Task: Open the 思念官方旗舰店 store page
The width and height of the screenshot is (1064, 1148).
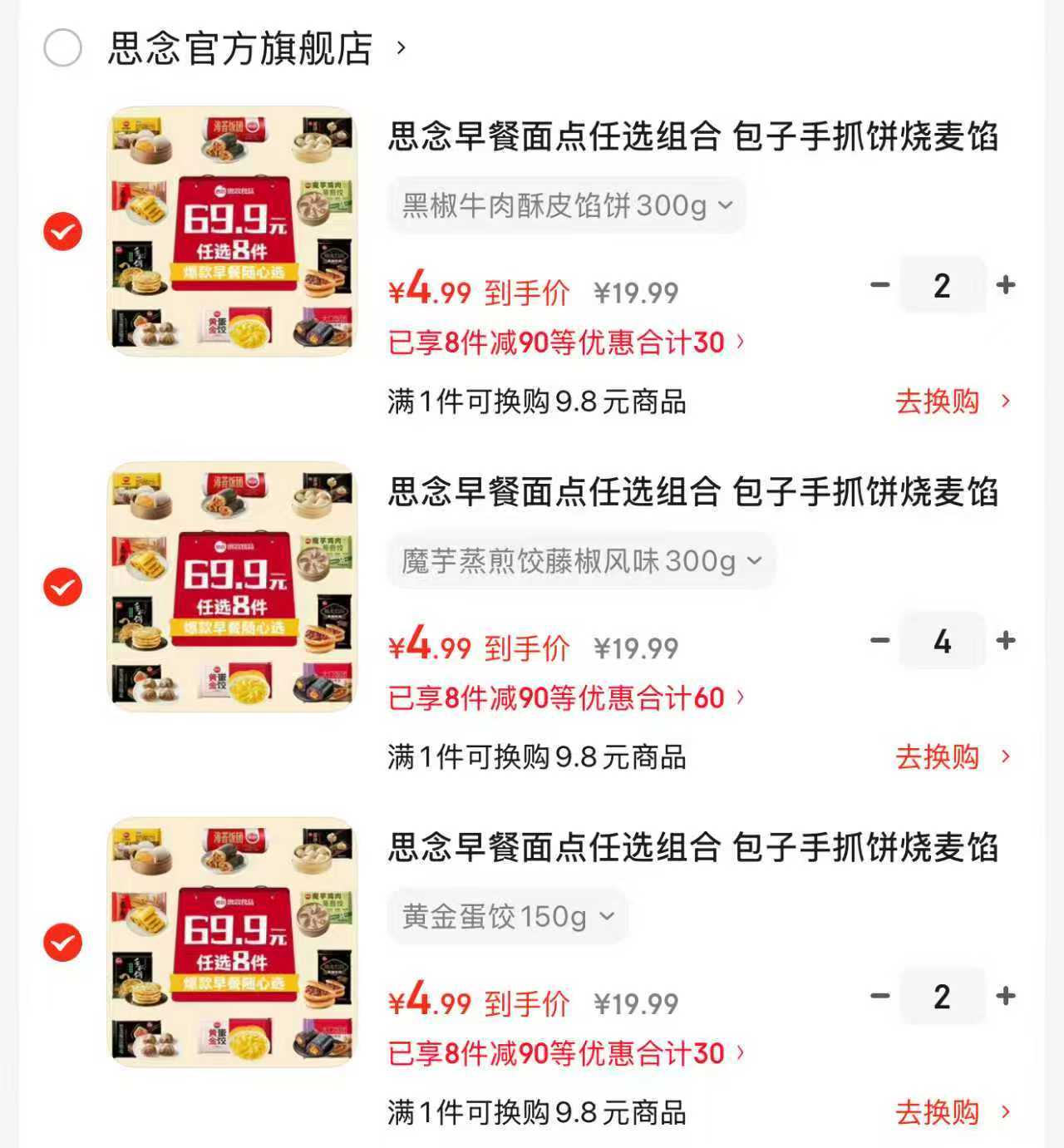Action: point(241,47)
